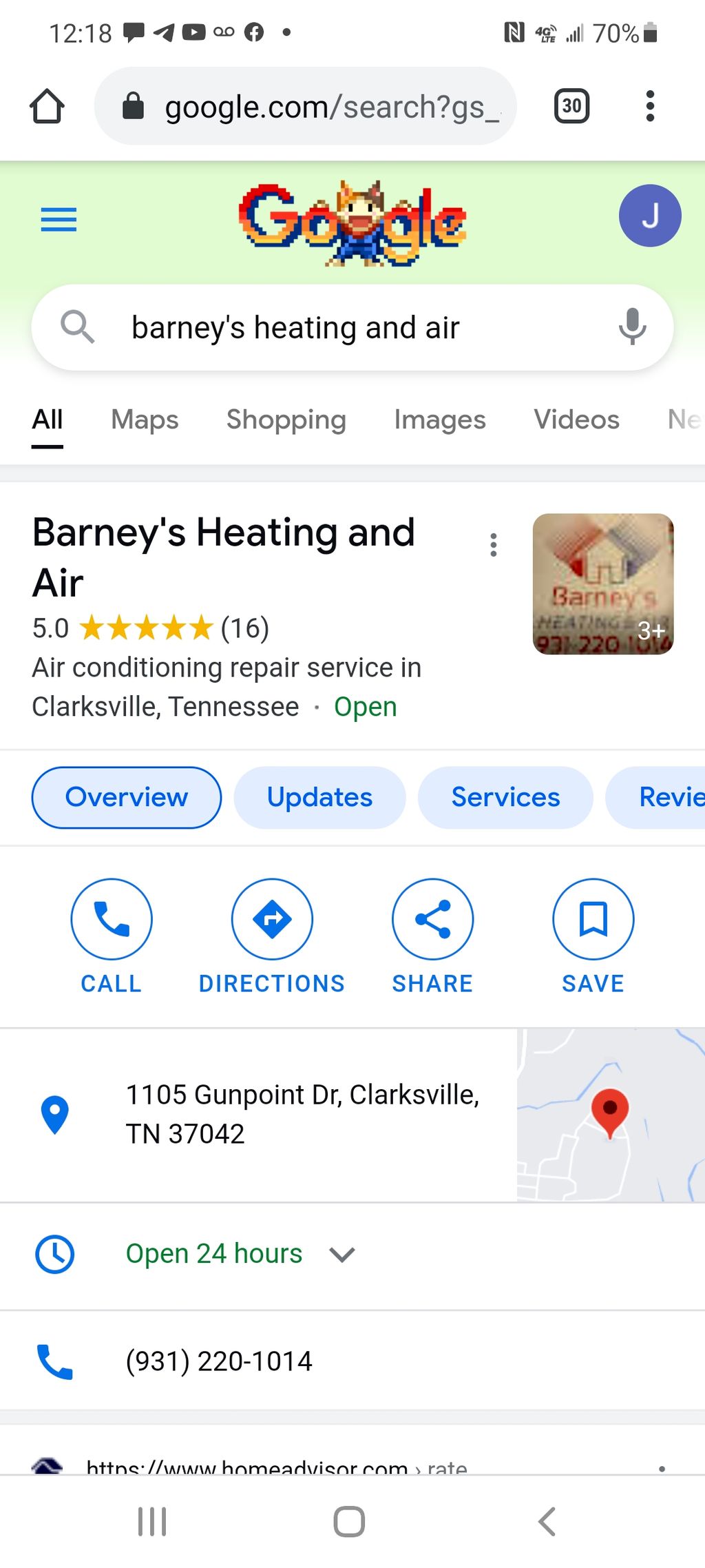
Task: Select the Updates chip
Action: pyautogui.click(x=319, y=797)
